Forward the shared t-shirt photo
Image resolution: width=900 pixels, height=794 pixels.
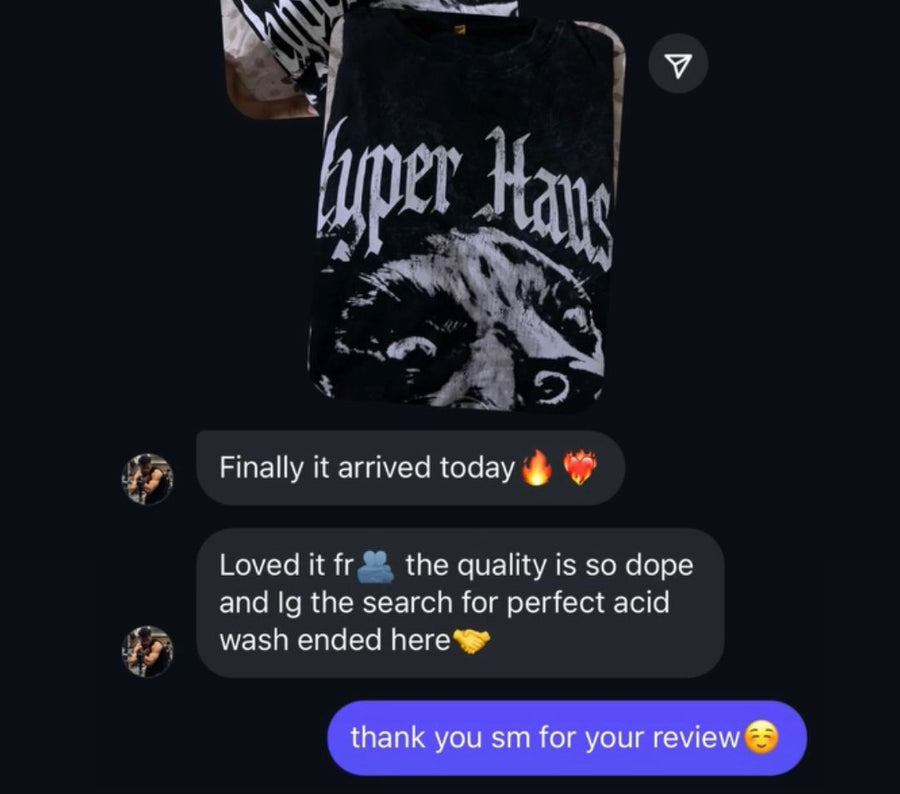pos(678,65)
